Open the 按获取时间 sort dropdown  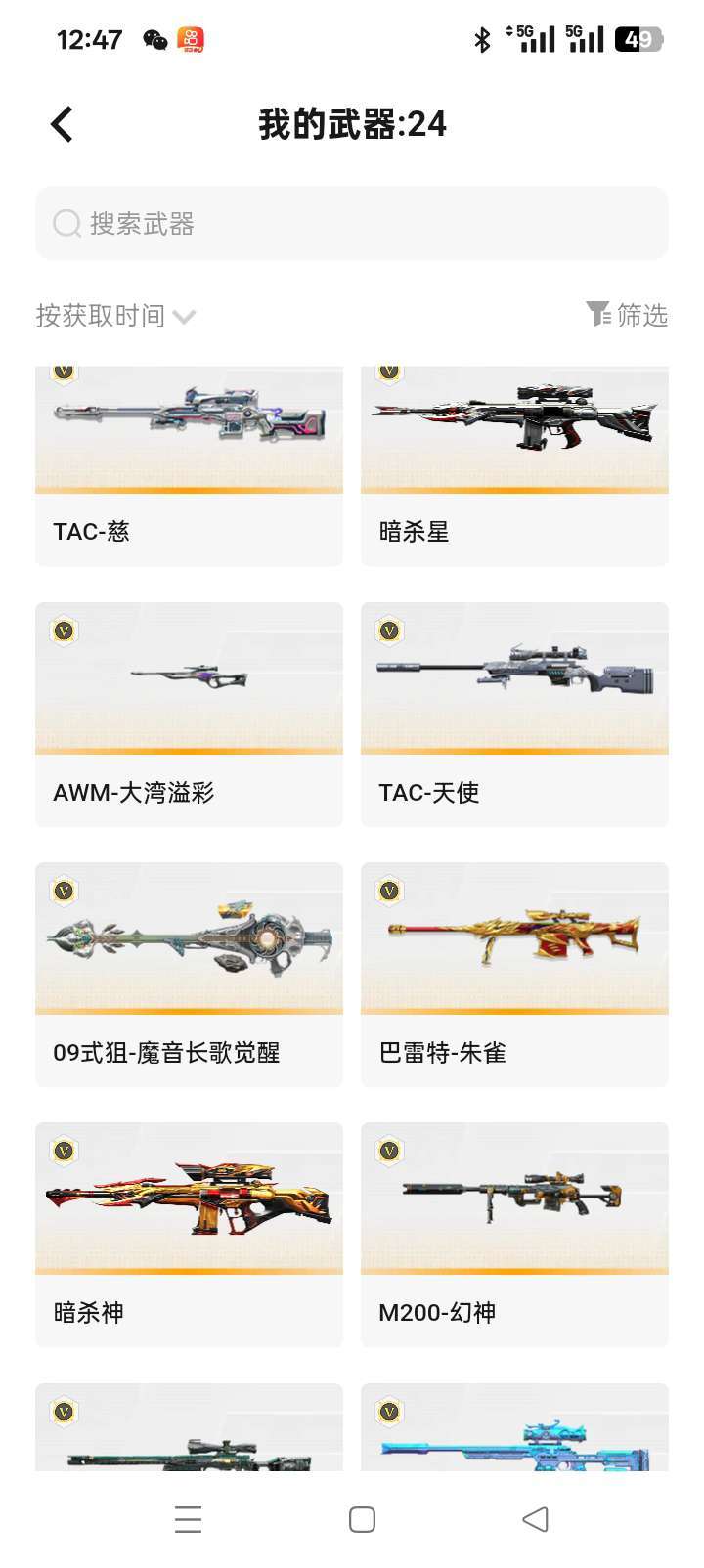(98, 315)
